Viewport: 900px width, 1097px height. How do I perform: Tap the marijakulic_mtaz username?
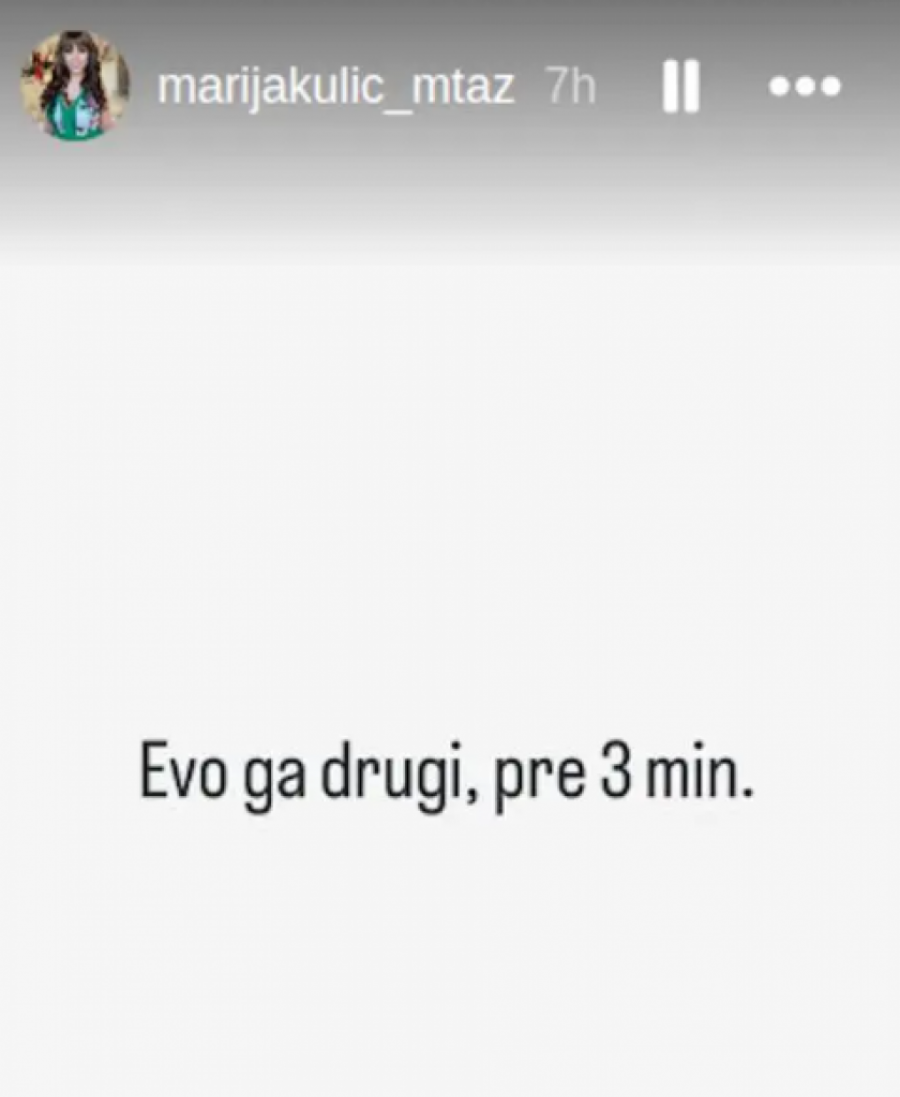tap(336, 87)
